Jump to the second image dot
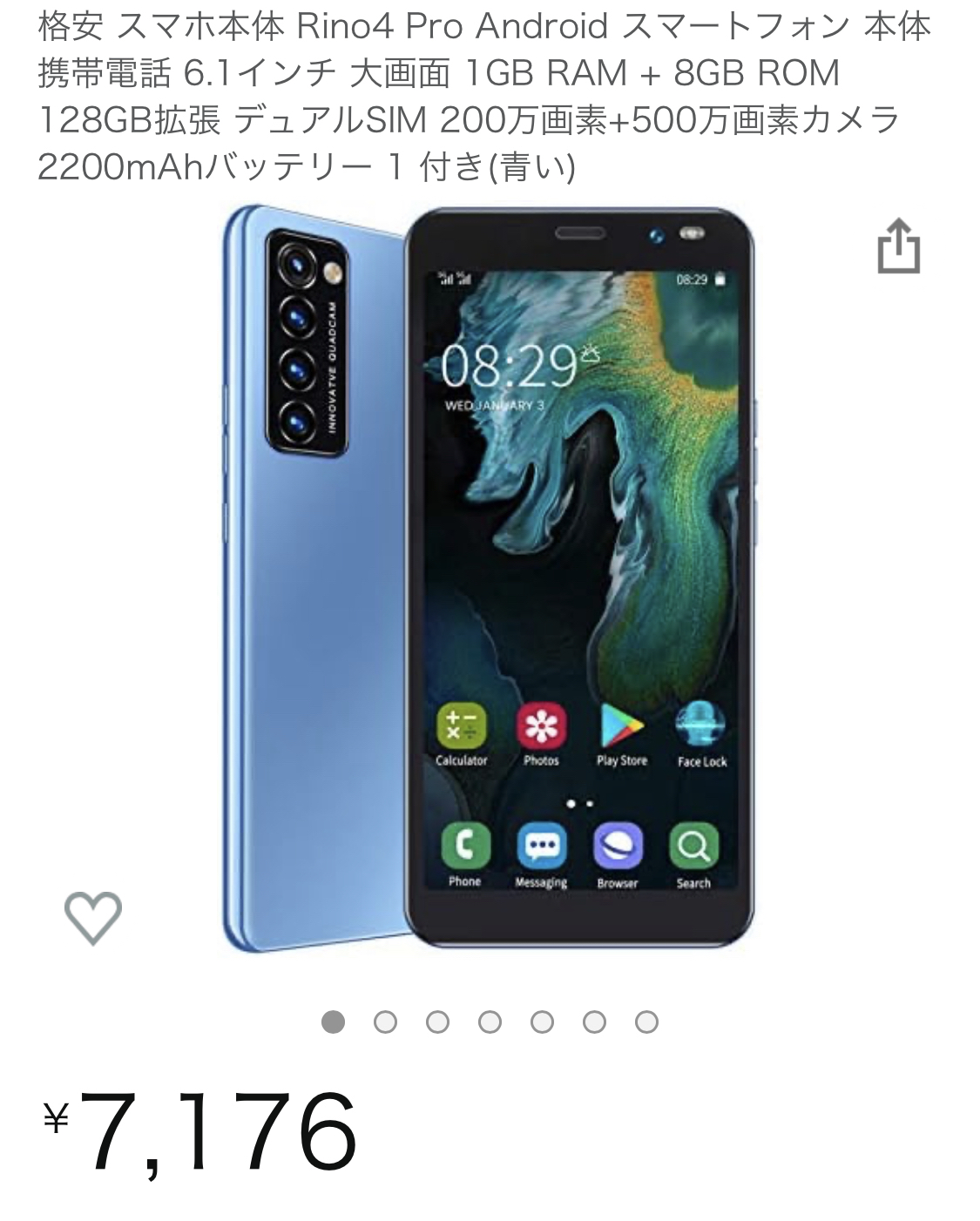Image resolution: width=980 pixels, height=1221 pixels. point(385,1022)
